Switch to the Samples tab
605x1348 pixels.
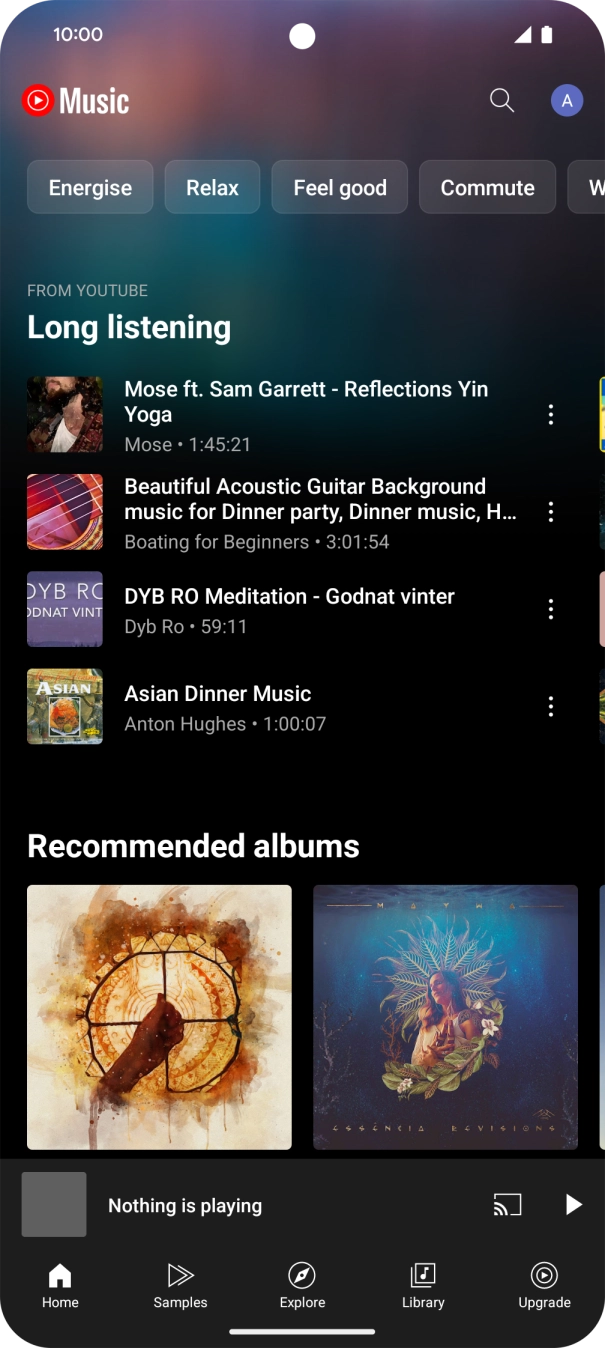180,1285
